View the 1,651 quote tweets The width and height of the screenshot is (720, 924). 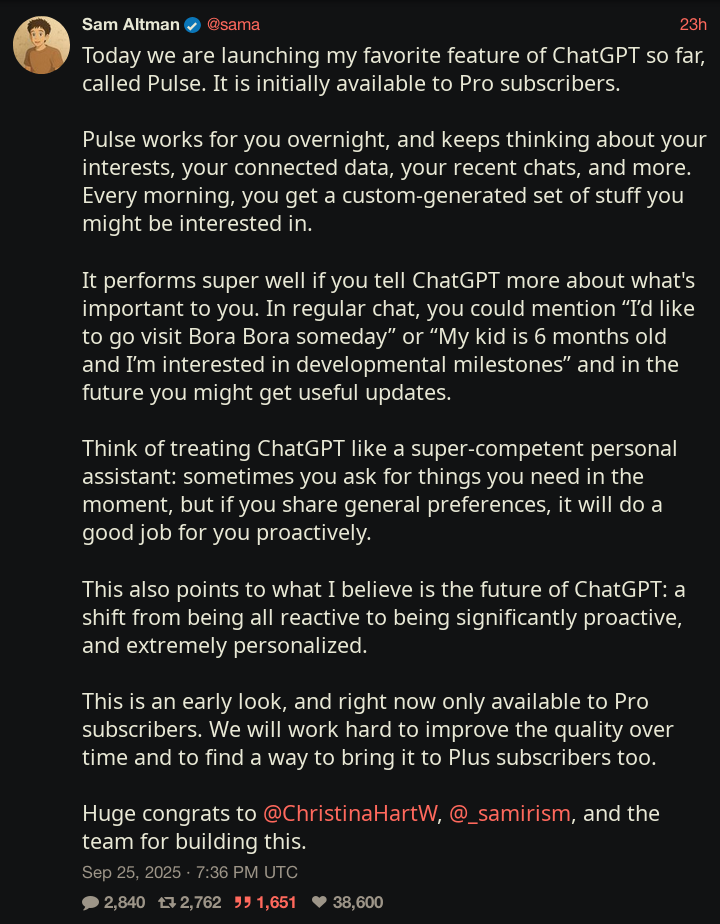click(265, 902)
